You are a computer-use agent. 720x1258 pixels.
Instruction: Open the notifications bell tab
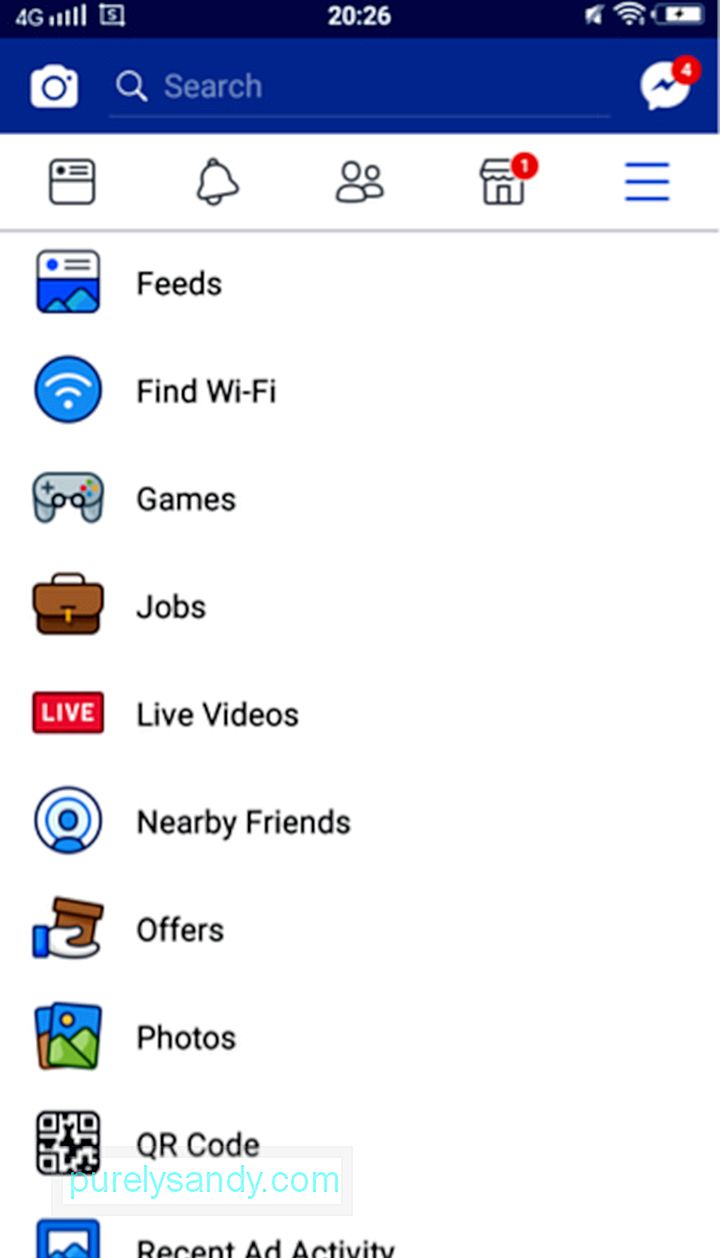[x=216, y=183]
